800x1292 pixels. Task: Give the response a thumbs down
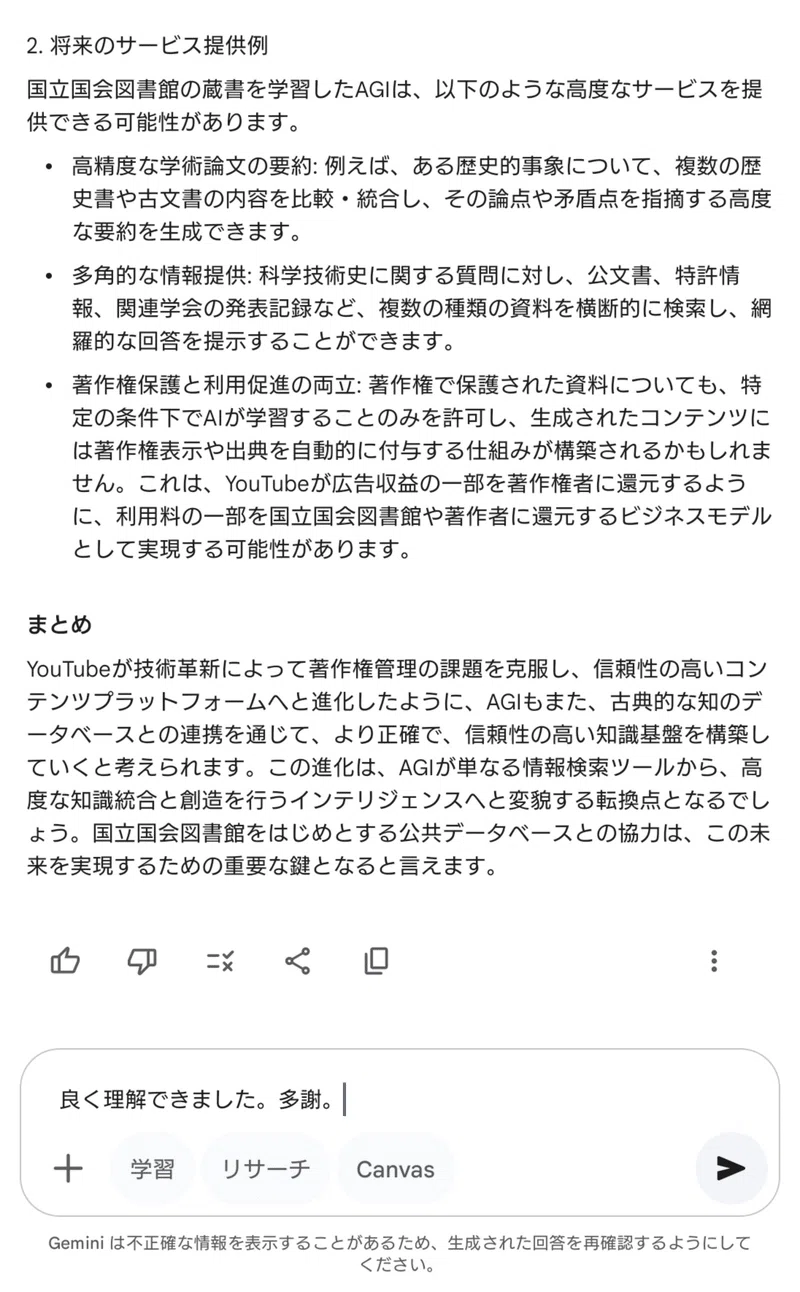[x=143, y=961]
